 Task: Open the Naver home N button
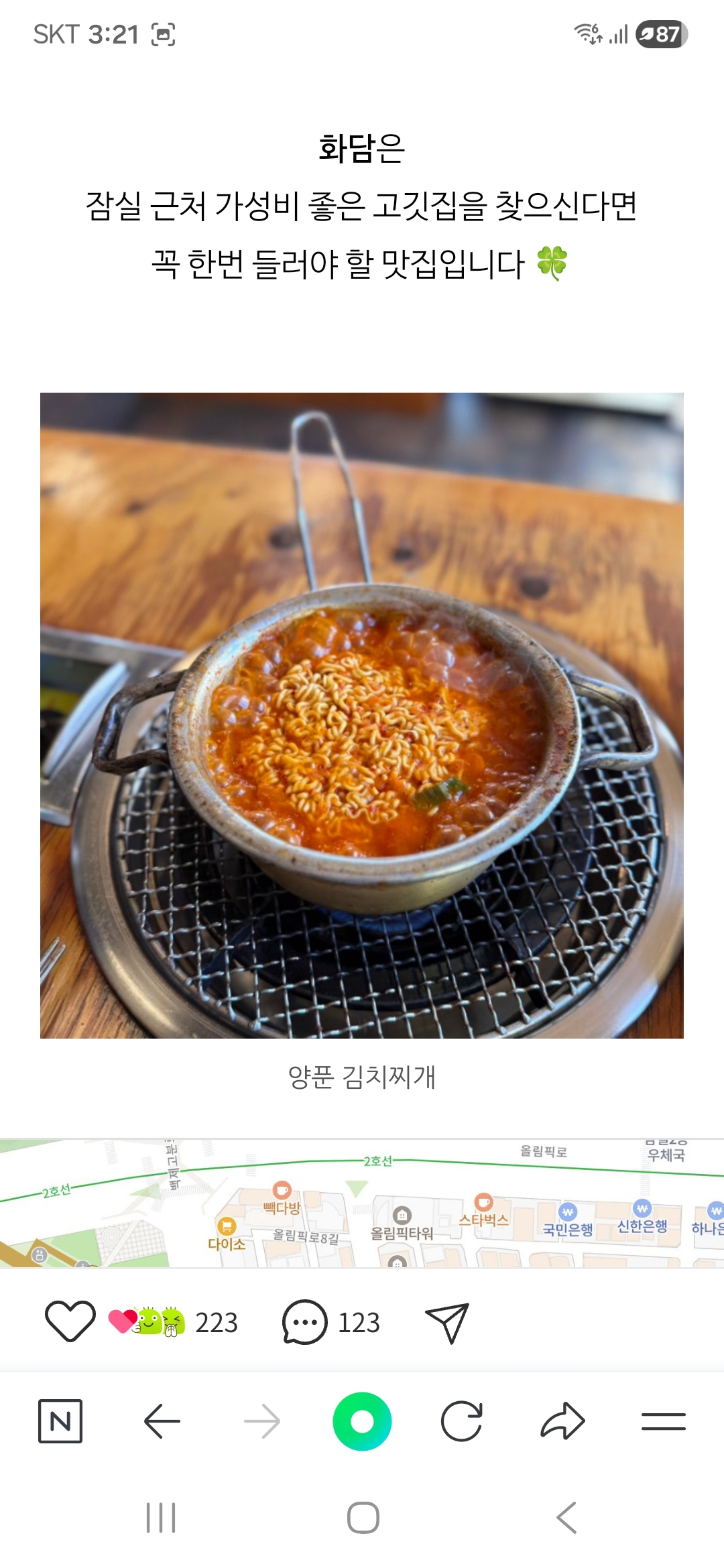(60, 1421)
